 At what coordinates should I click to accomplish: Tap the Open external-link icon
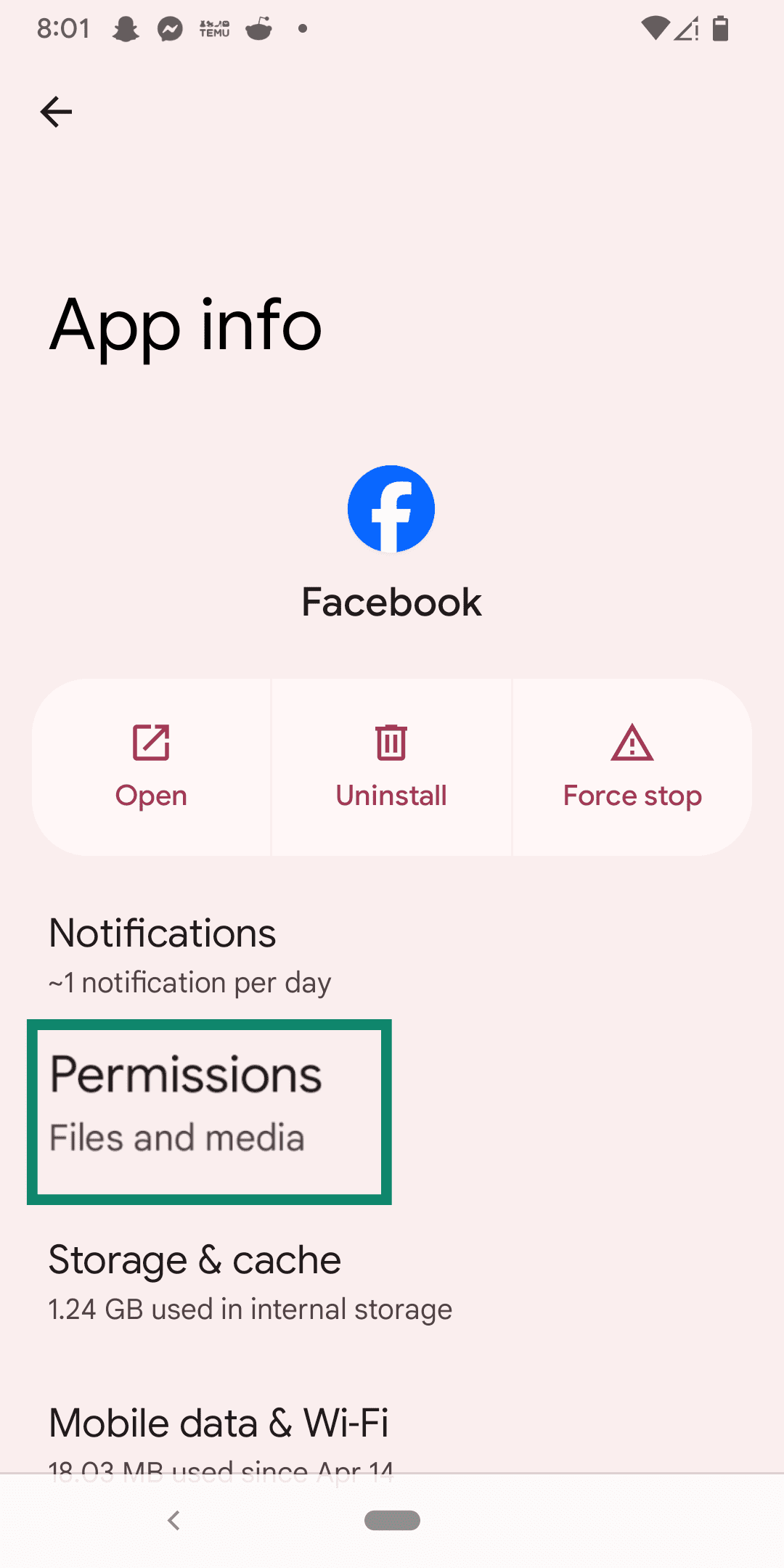[x=150, y=743]
